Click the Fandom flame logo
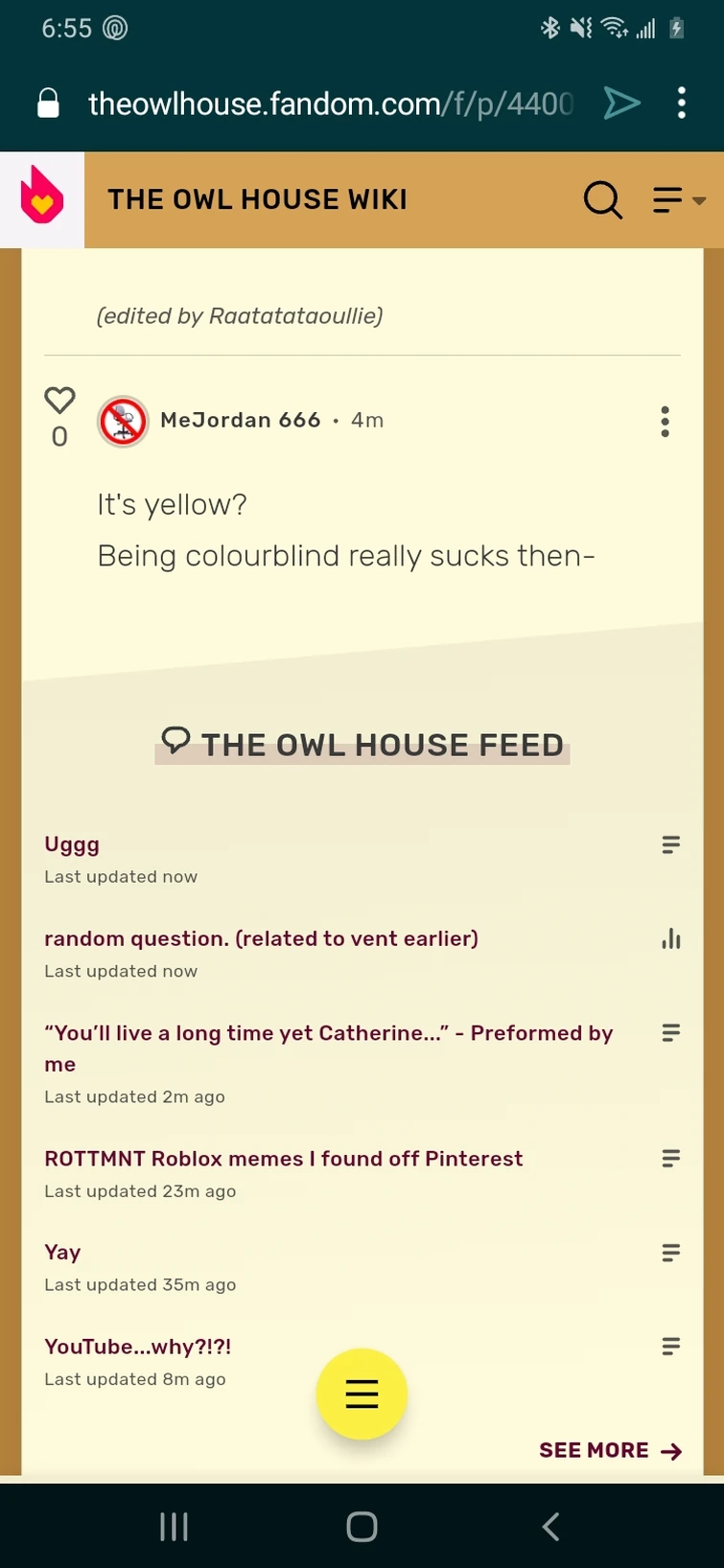The width and height of the screenshot is (724, 1568). (x=40, y=196)
